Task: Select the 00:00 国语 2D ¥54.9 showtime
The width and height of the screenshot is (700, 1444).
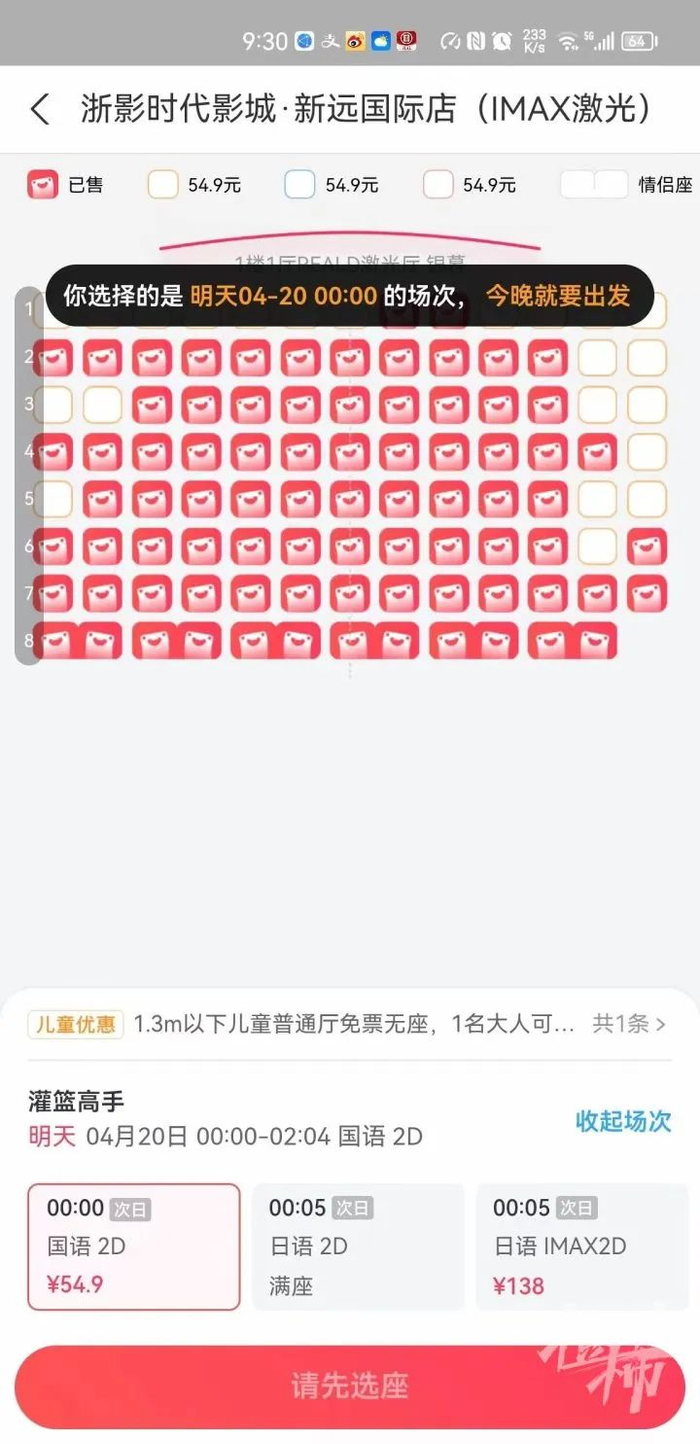Action: click(x=133, y=1246)
